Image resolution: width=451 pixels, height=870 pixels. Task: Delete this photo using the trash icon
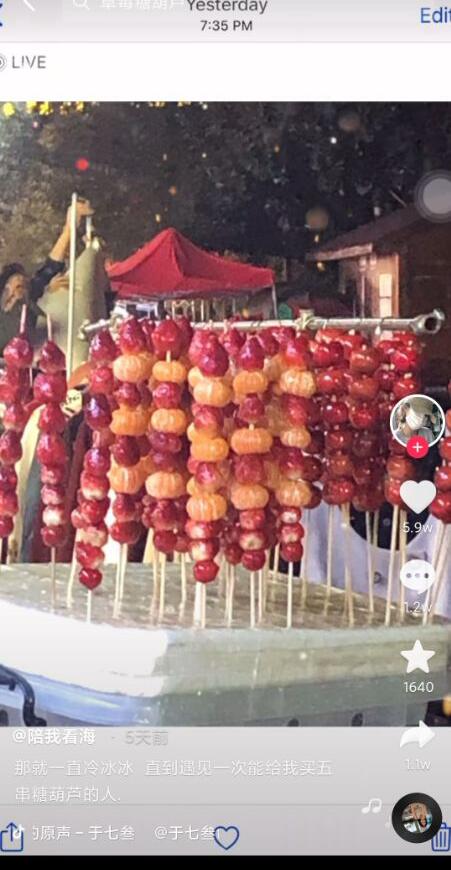442,837
